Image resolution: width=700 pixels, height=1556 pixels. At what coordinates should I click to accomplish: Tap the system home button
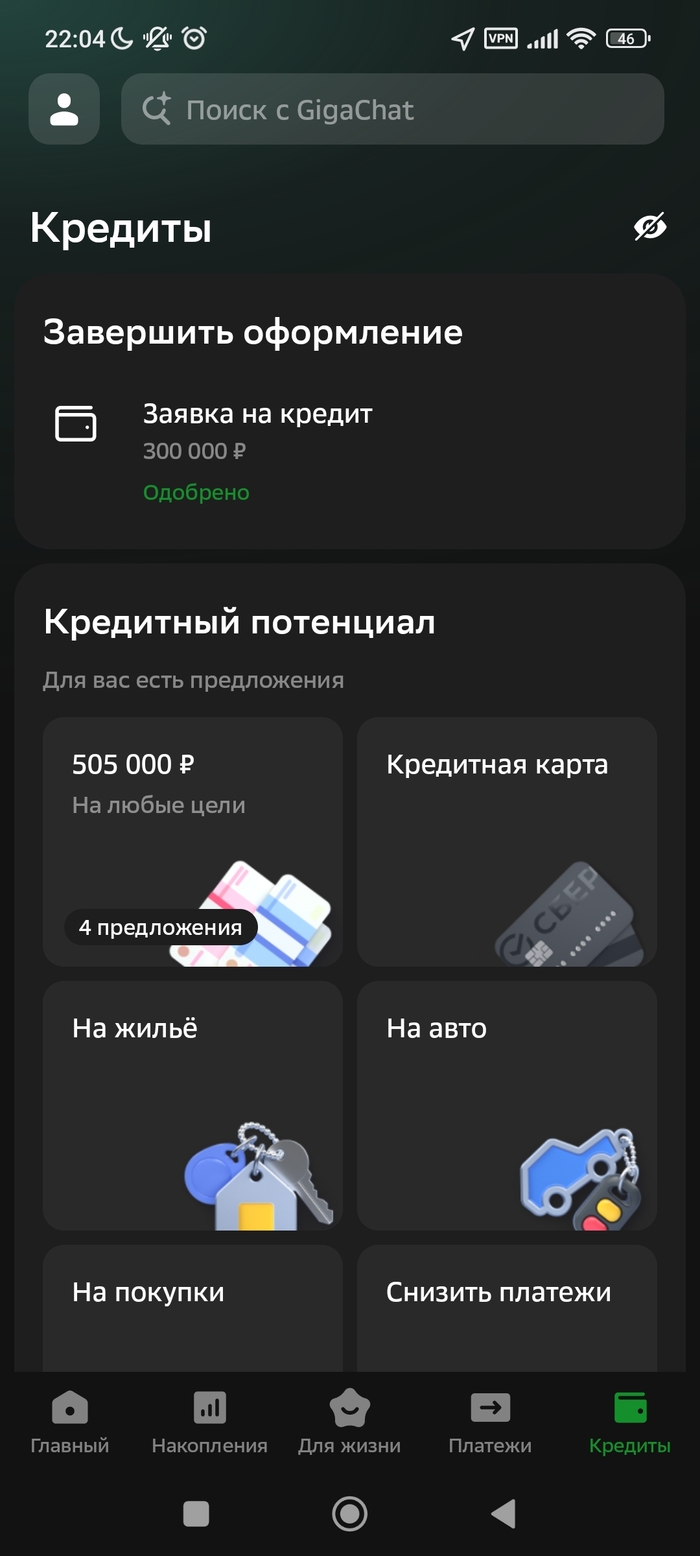click(x=349, y=1514)
